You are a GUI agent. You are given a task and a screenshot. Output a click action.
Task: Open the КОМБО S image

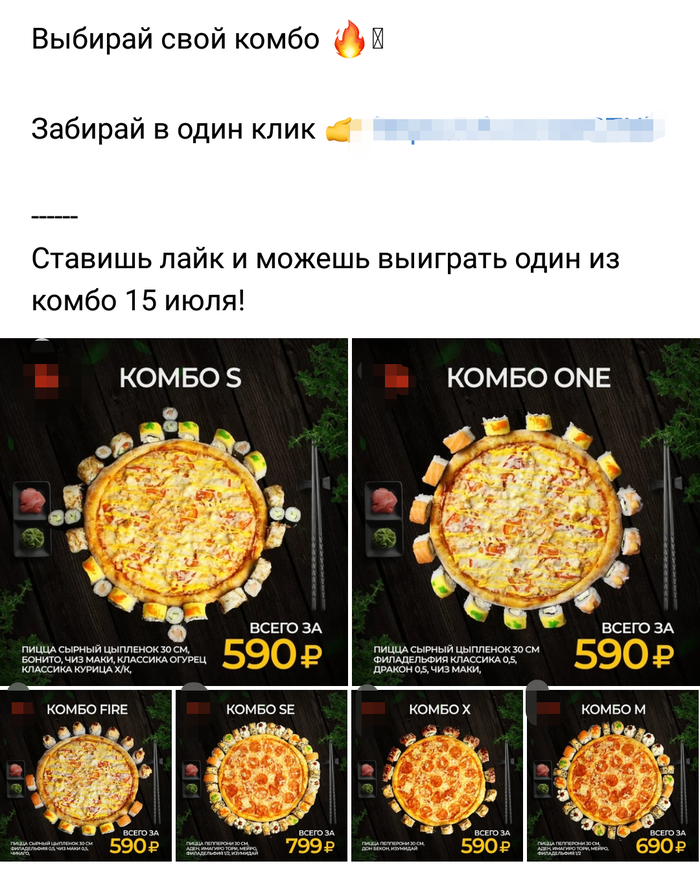(174, 510)
